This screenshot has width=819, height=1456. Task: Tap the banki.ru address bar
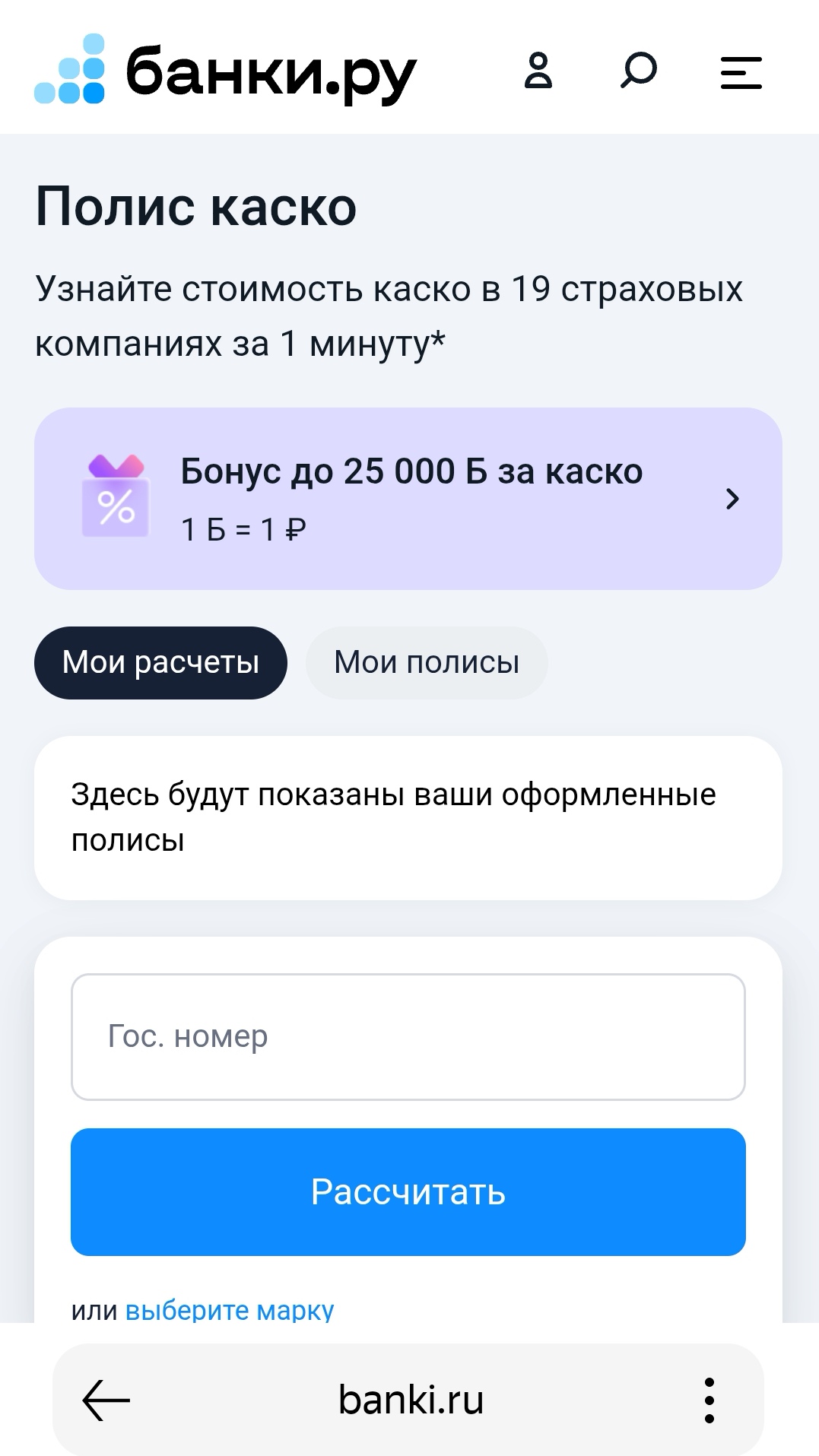coord(411,1400)
